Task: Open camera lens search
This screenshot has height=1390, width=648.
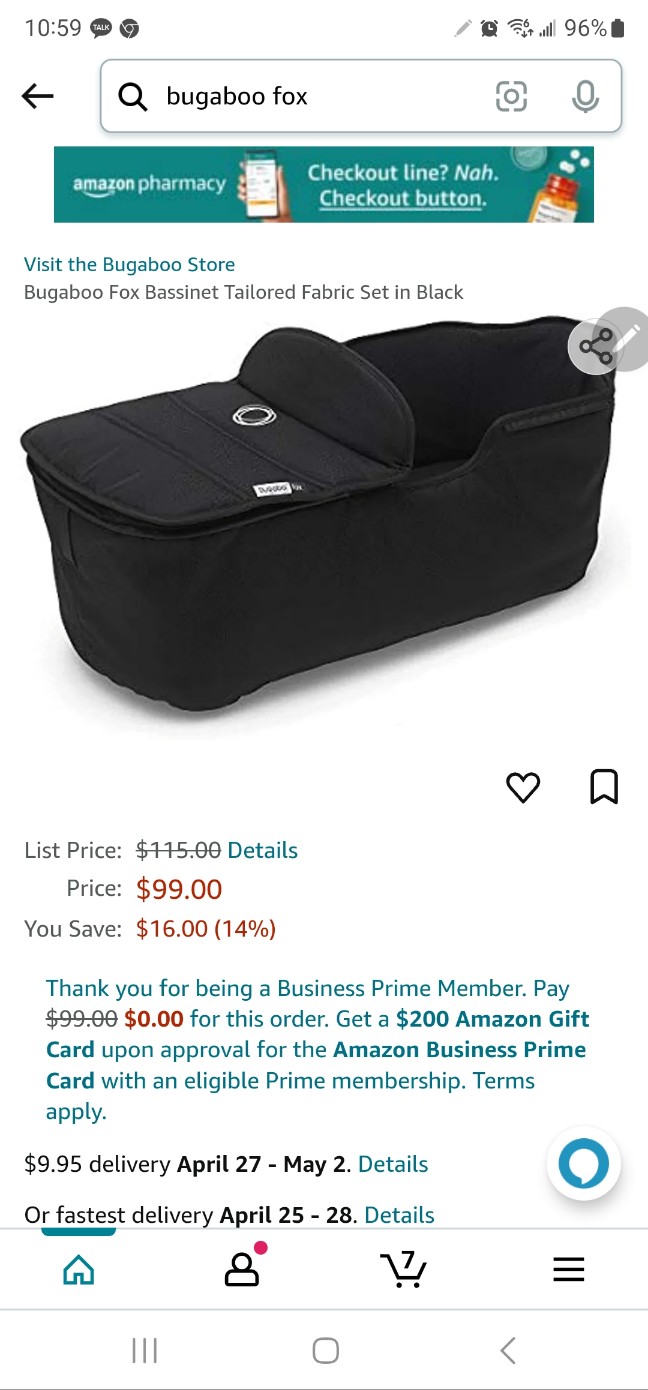Action: tap(511, 96)
